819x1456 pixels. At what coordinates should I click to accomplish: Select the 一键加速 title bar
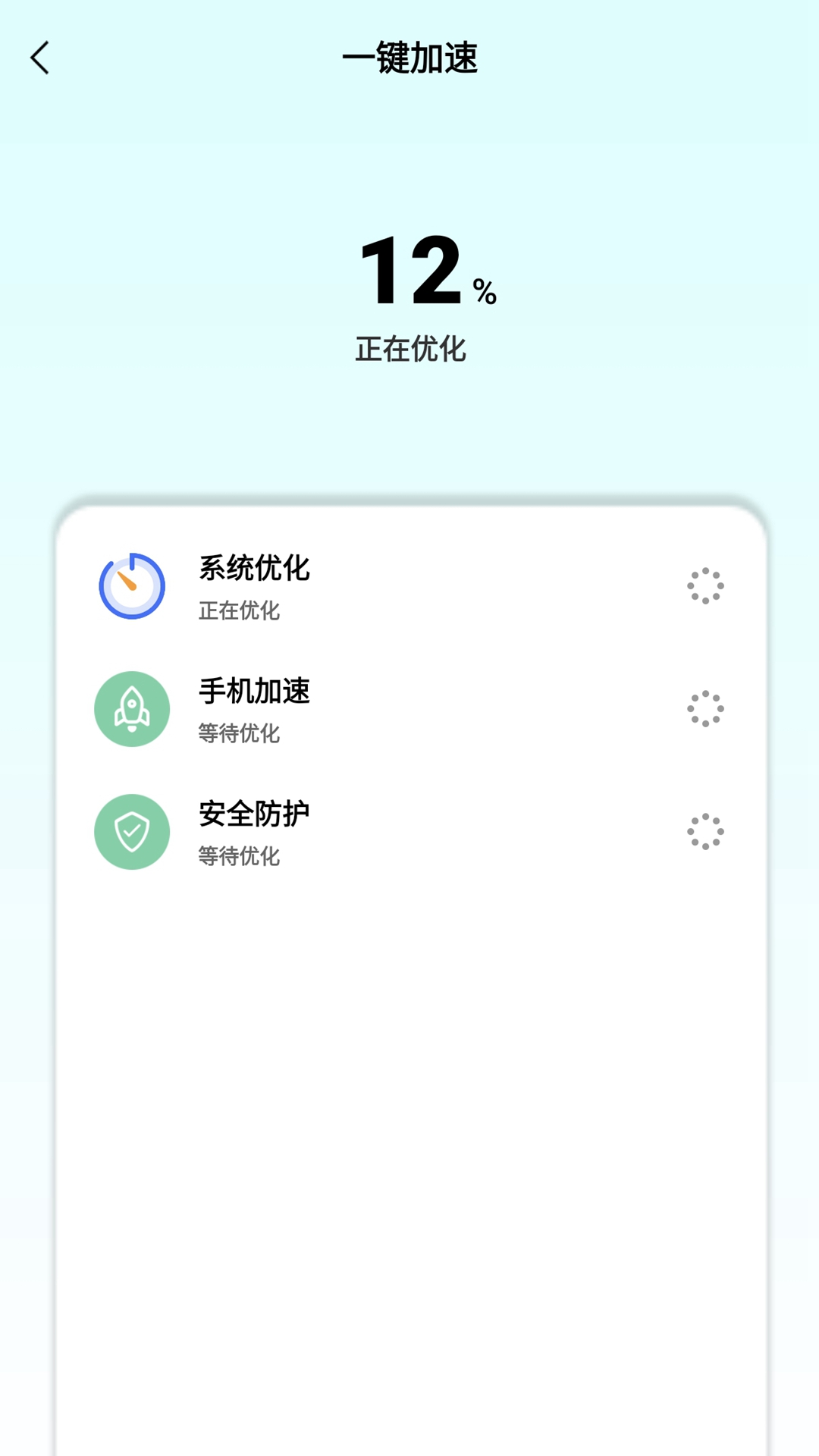409,57
